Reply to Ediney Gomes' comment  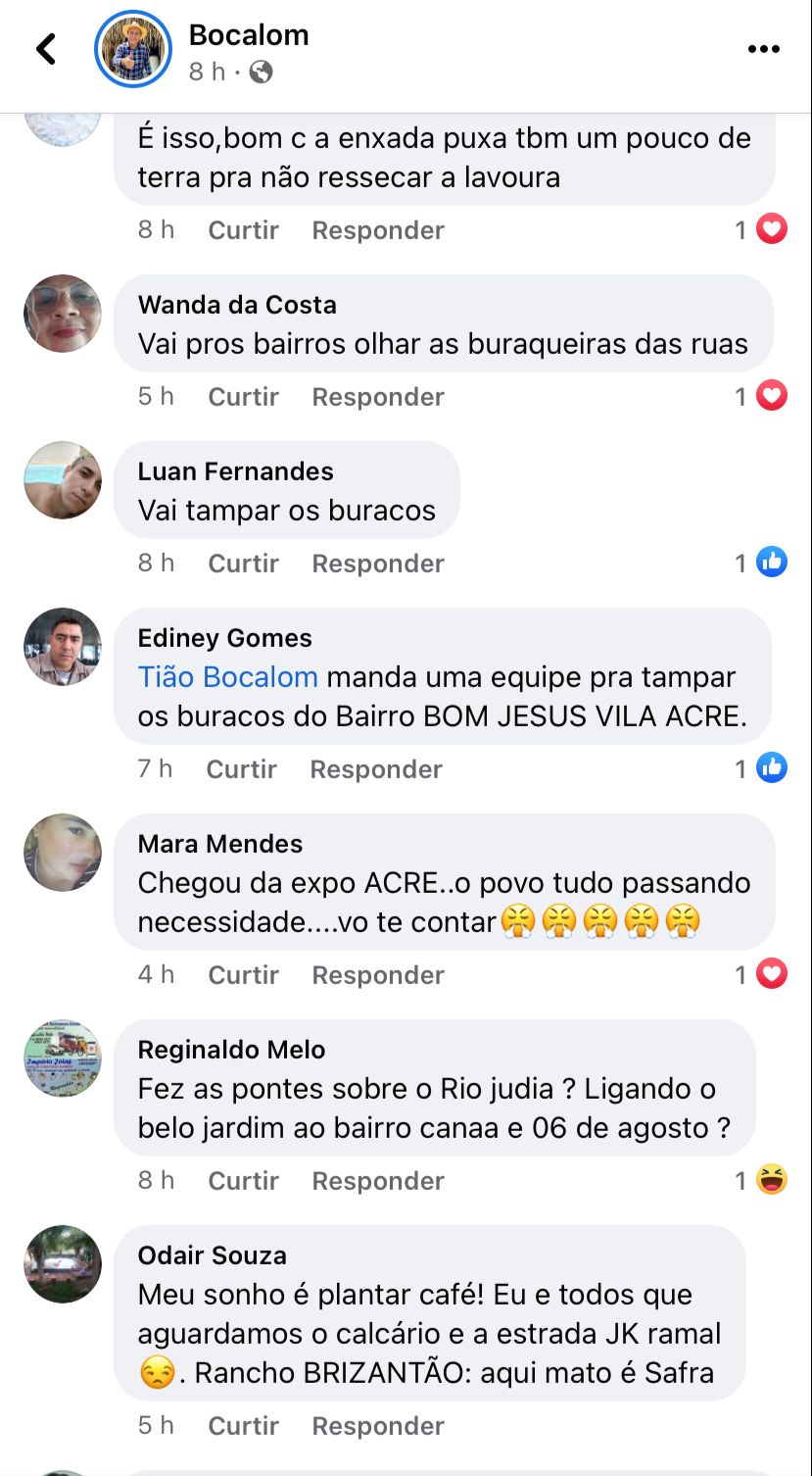tap(376, 769)
